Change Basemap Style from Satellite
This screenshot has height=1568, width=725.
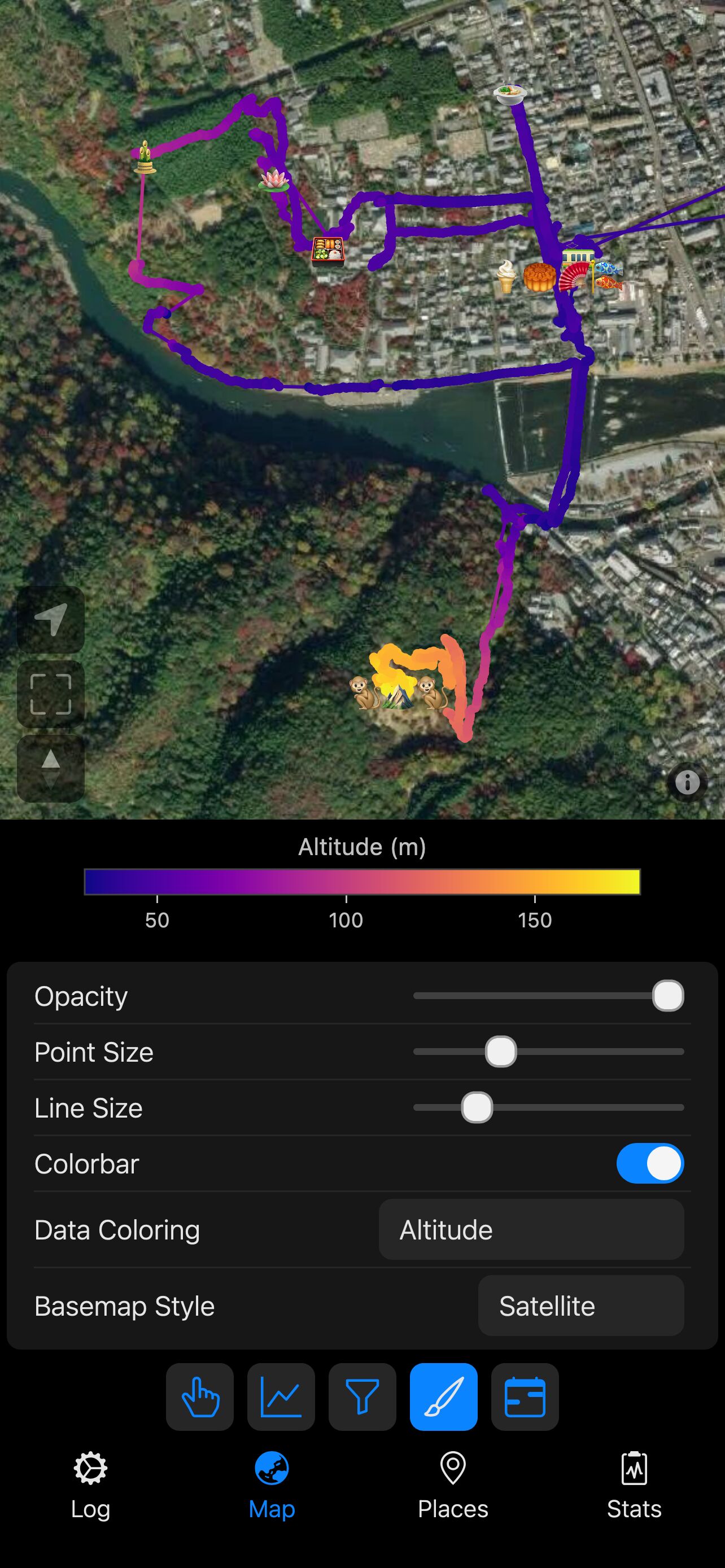click(580, 1306)
